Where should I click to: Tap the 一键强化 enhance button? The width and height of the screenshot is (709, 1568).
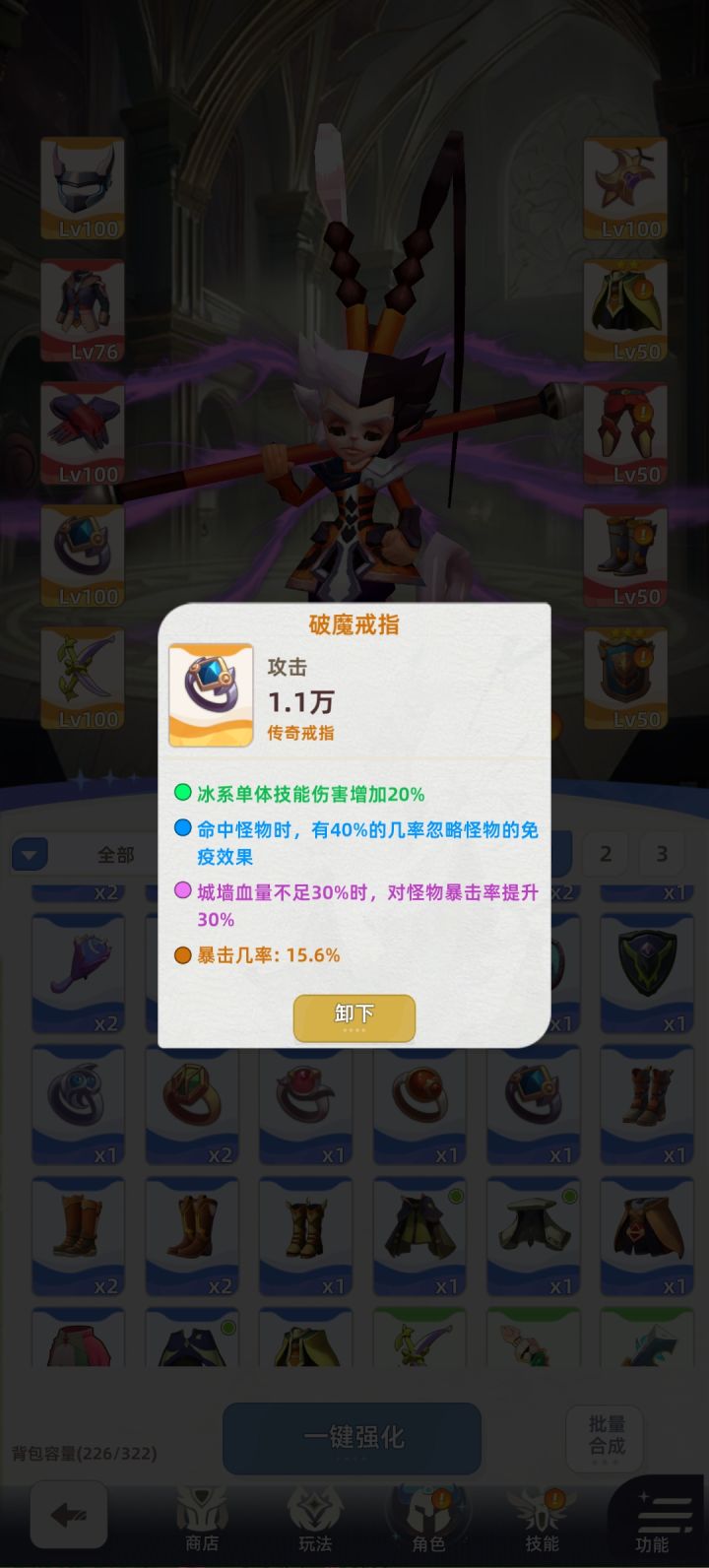coord(354,1438)
